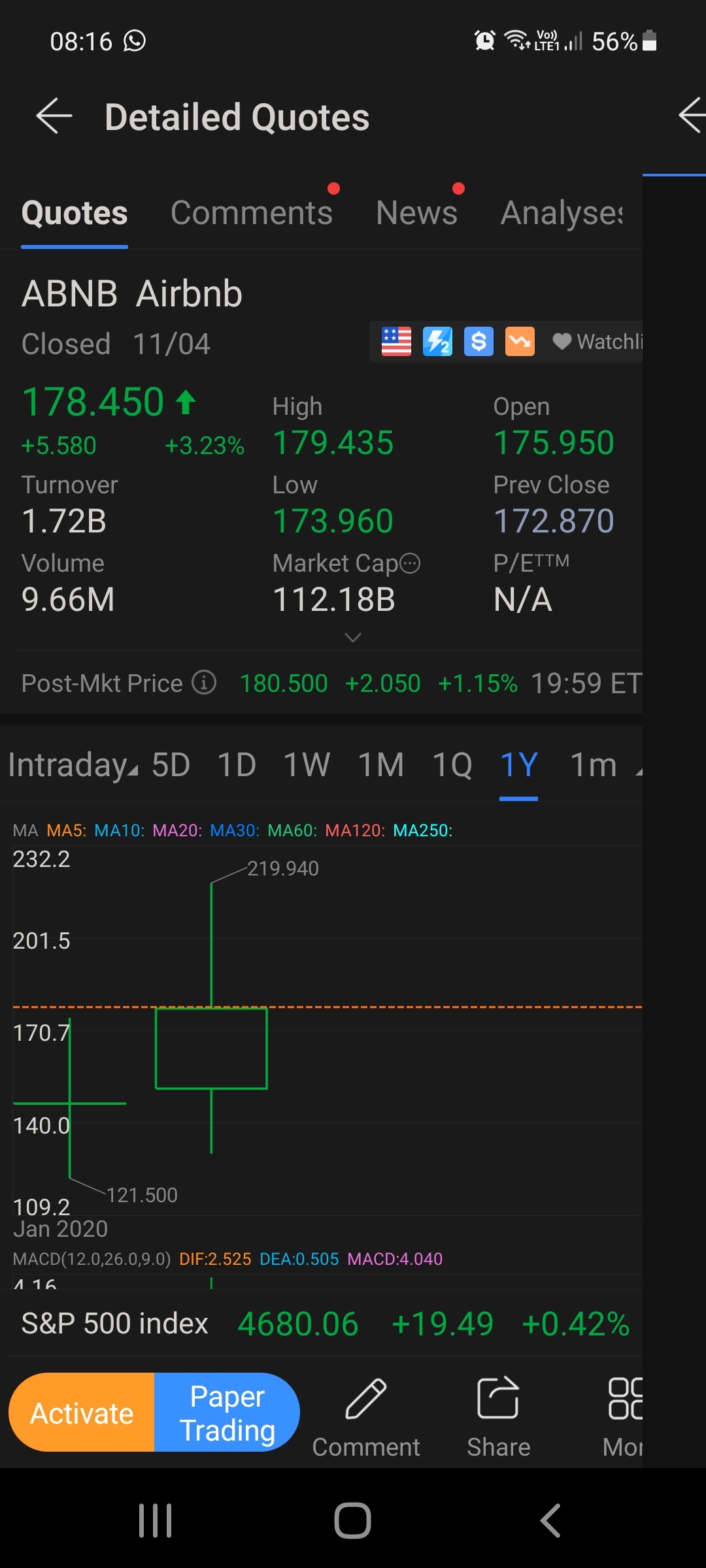The image size is (706, 1568).
Task: Open the Intraday chart dropdown
Action: [x=73, y=765]
